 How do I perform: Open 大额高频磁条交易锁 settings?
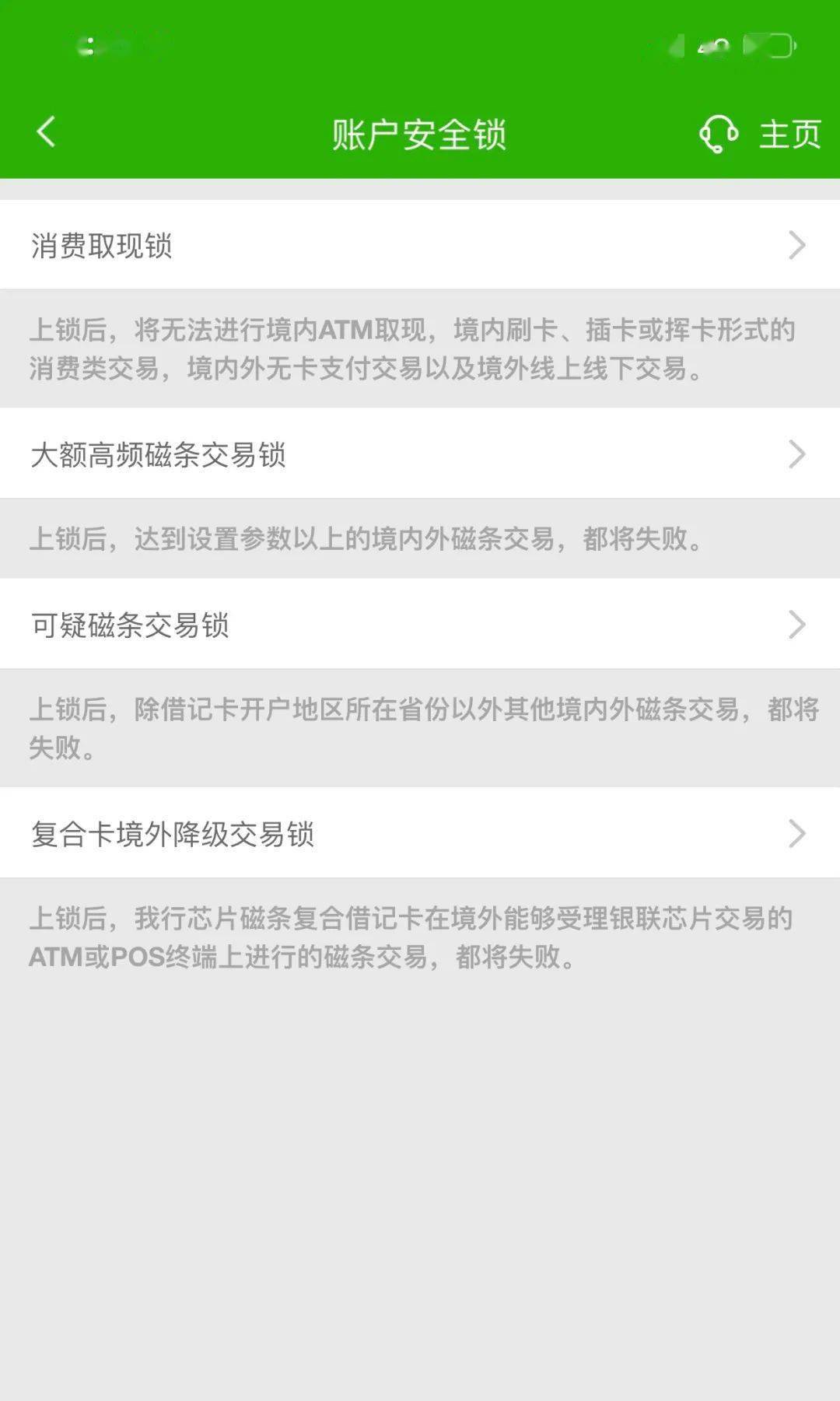420,454
